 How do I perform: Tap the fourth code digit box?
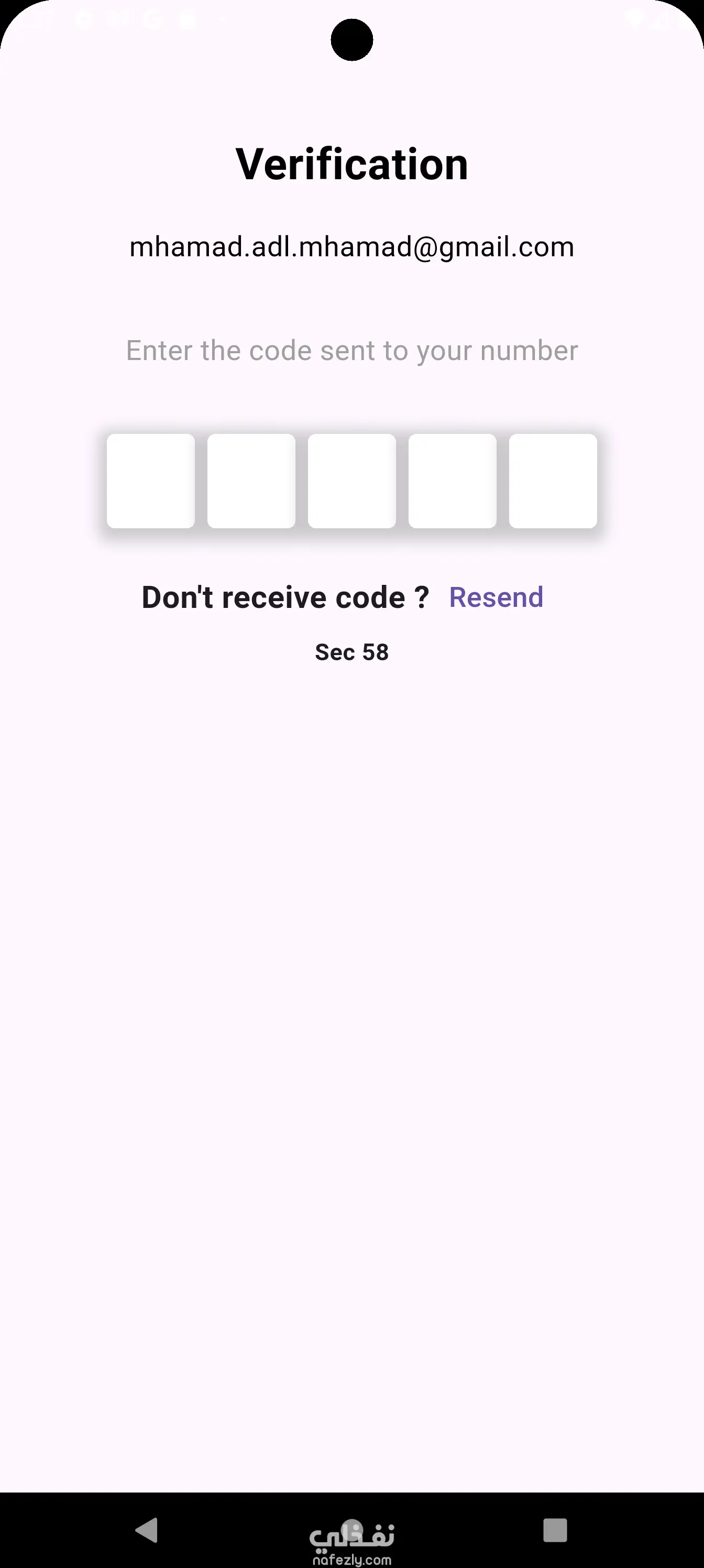coord(452,480)
